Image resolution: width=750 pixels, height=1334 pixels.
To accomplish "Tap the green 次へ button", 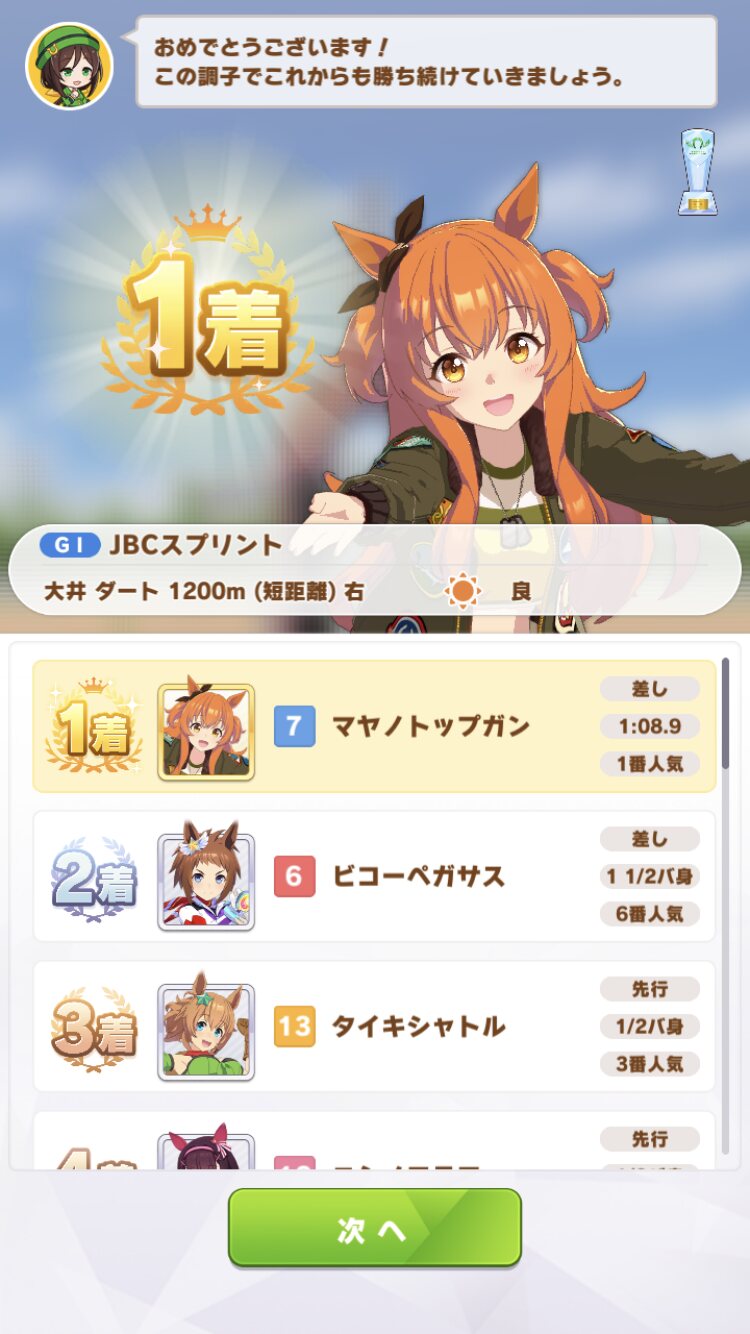I will (x=375, y=1228).
